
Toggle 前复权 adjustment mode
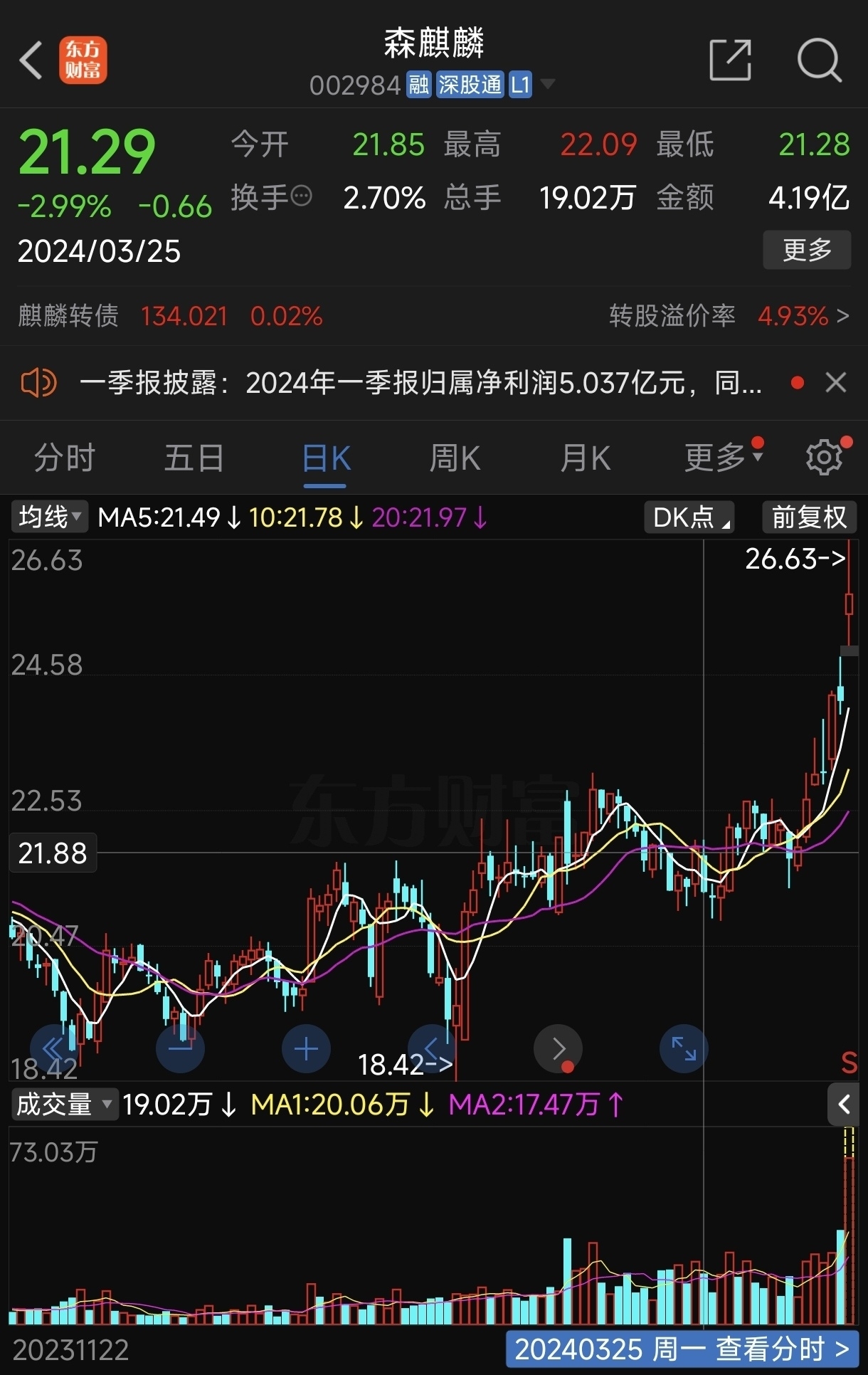(808, 517)
